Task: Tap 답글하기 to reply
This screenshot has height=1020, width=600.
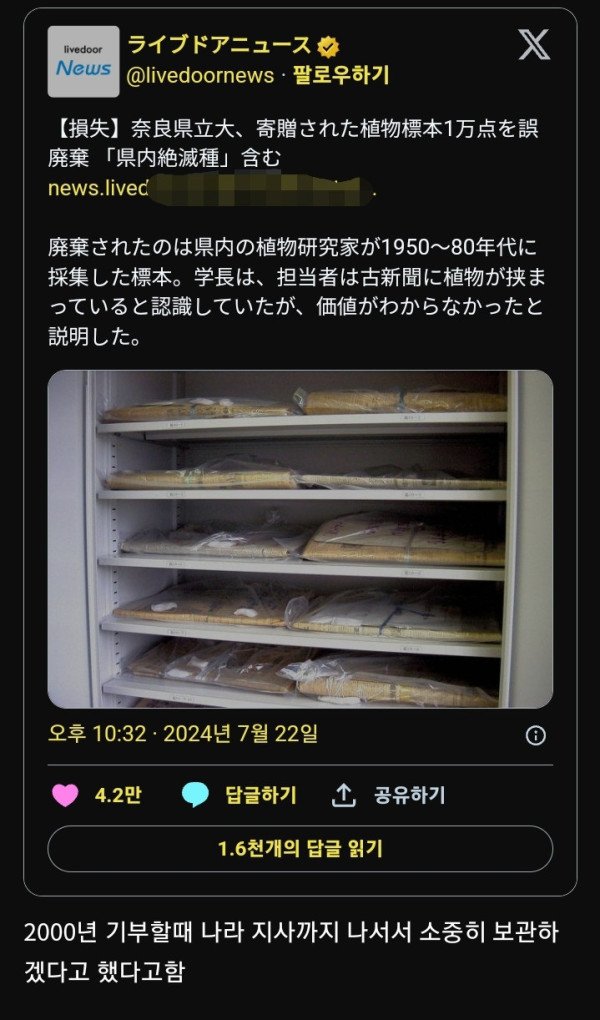Action: pos(240,795)
